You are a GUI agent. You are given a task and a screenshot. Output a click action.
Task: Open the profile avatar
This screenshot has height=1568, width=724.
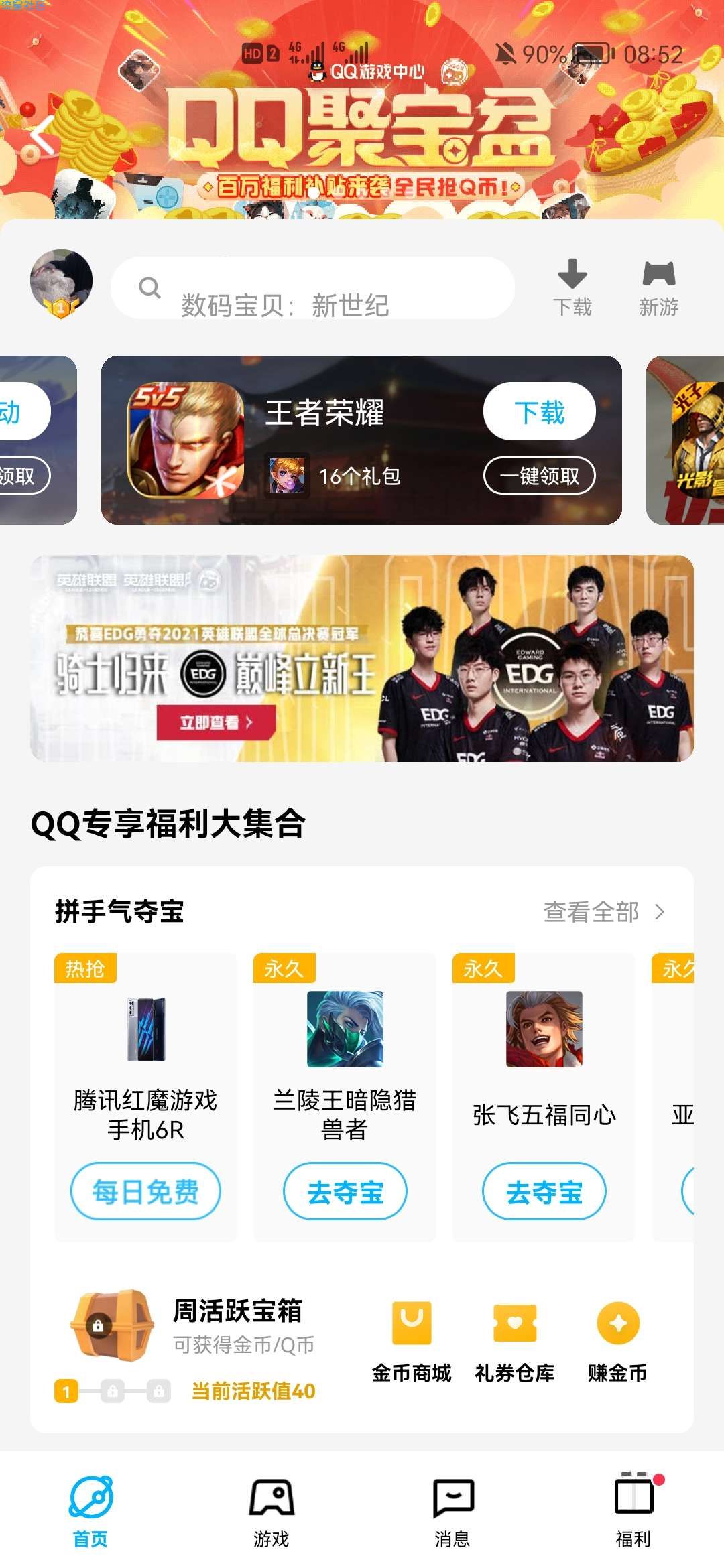pos(61,283)
